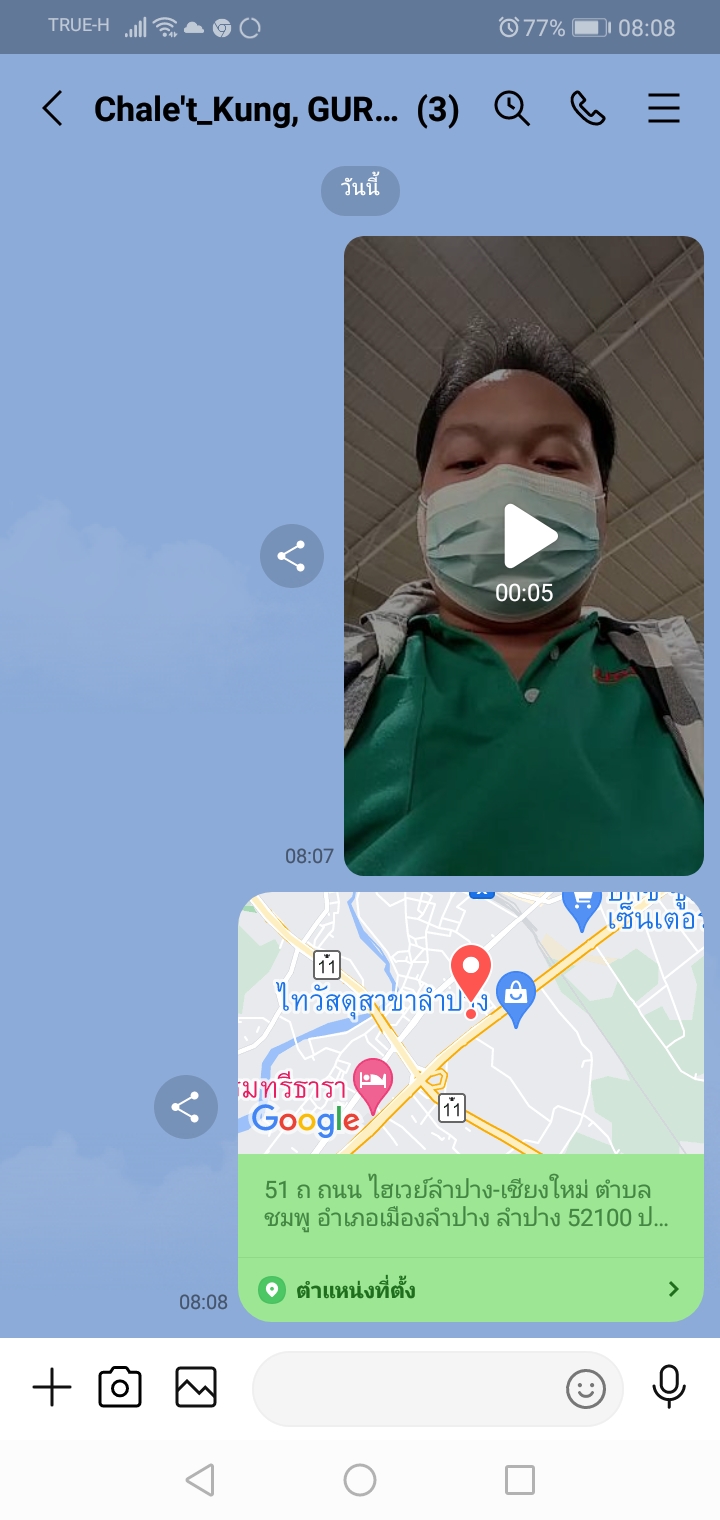
Task: Open the plus attachment menu
Action: point(52,1388)
